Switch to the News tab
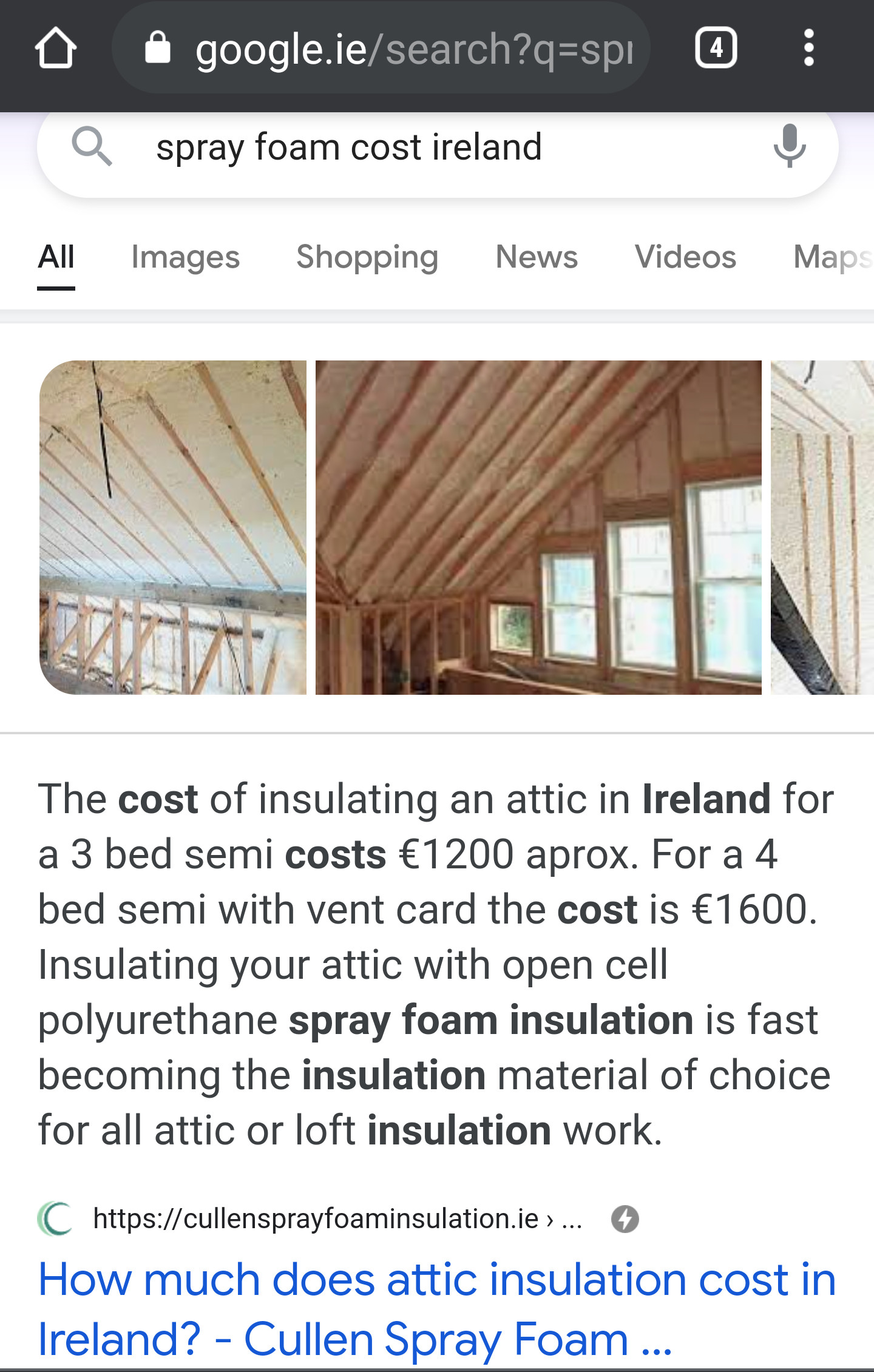 click(537, 257)
